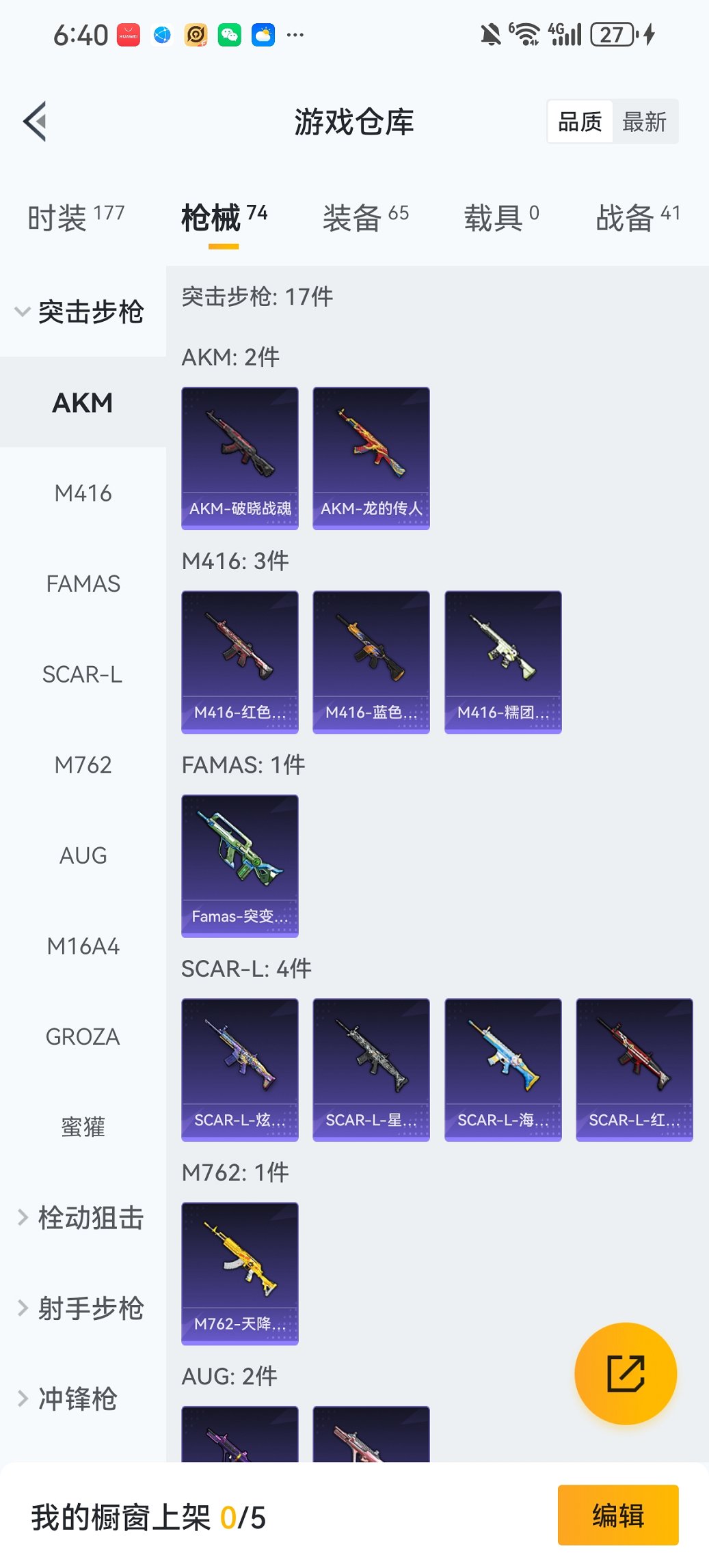
Task: Sort by 最新
Action: click(644, 122)
